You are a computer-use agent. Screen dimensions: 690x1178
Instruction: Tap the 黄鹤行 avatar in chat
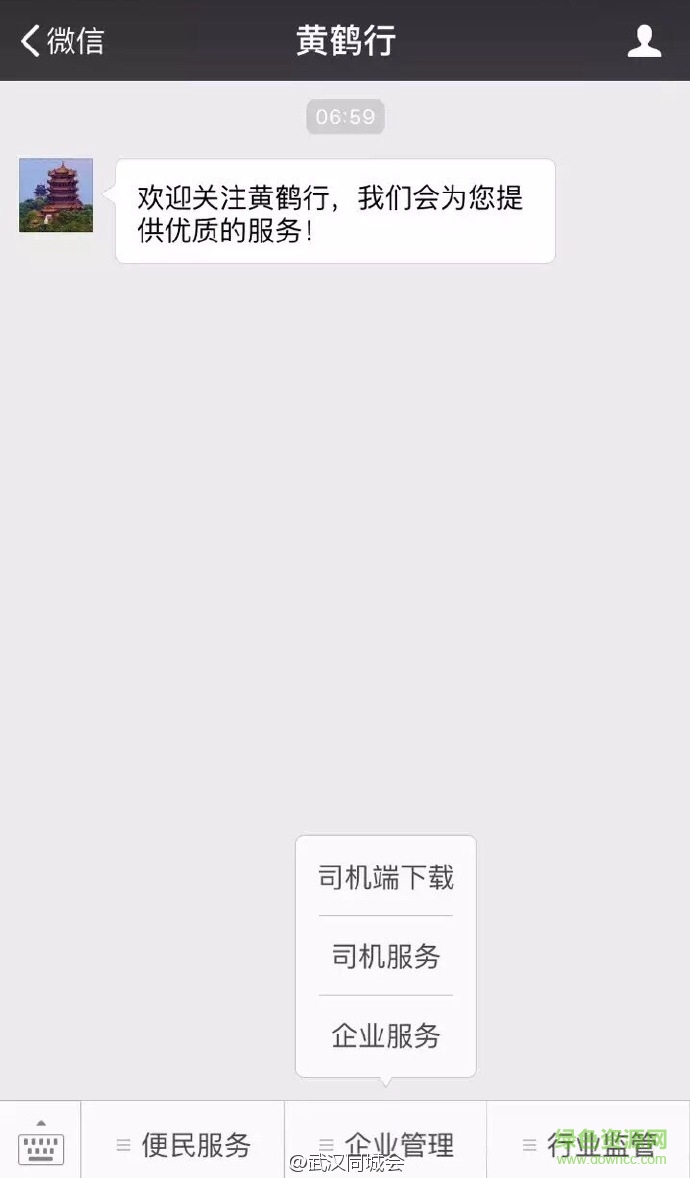point(56,195)
